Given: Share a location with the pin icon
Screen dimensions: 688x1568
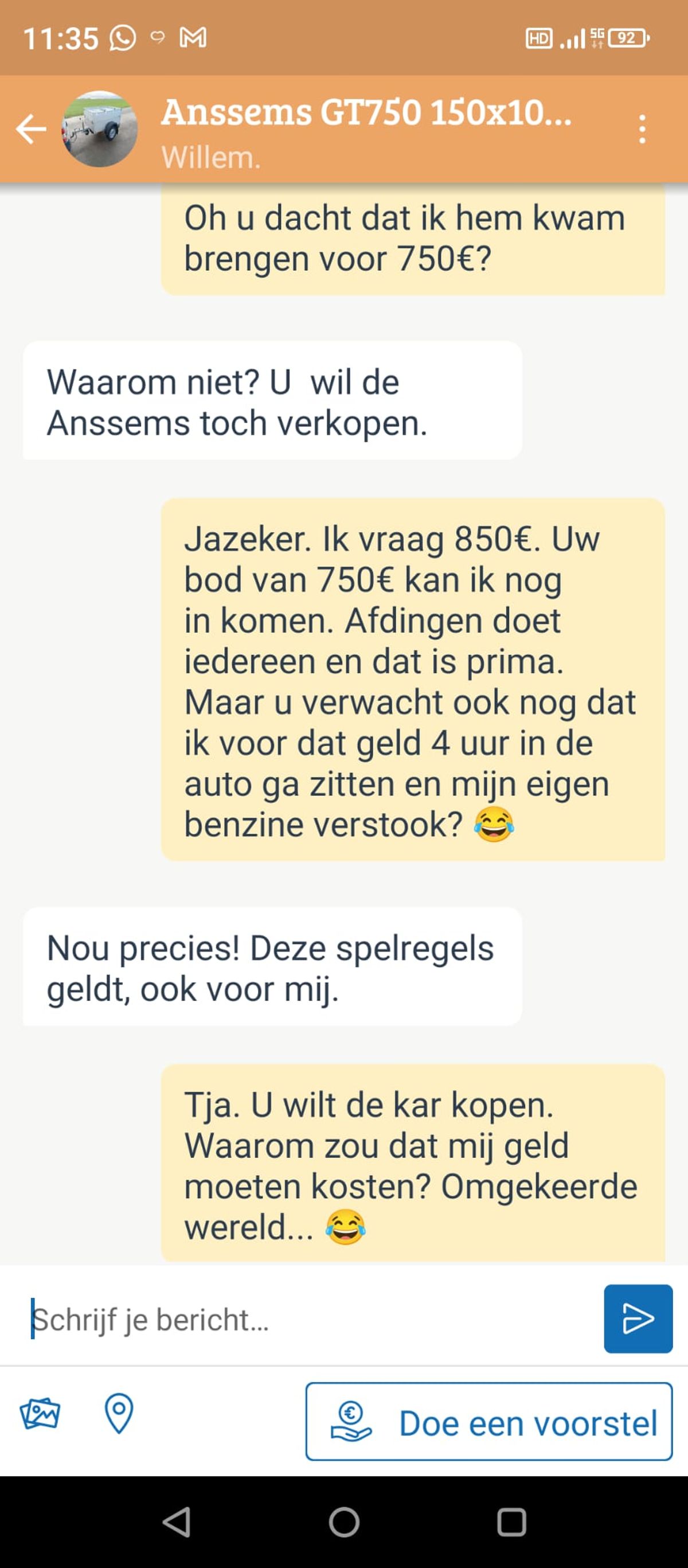Looking at the screenshot, I should pos(119,1413).
